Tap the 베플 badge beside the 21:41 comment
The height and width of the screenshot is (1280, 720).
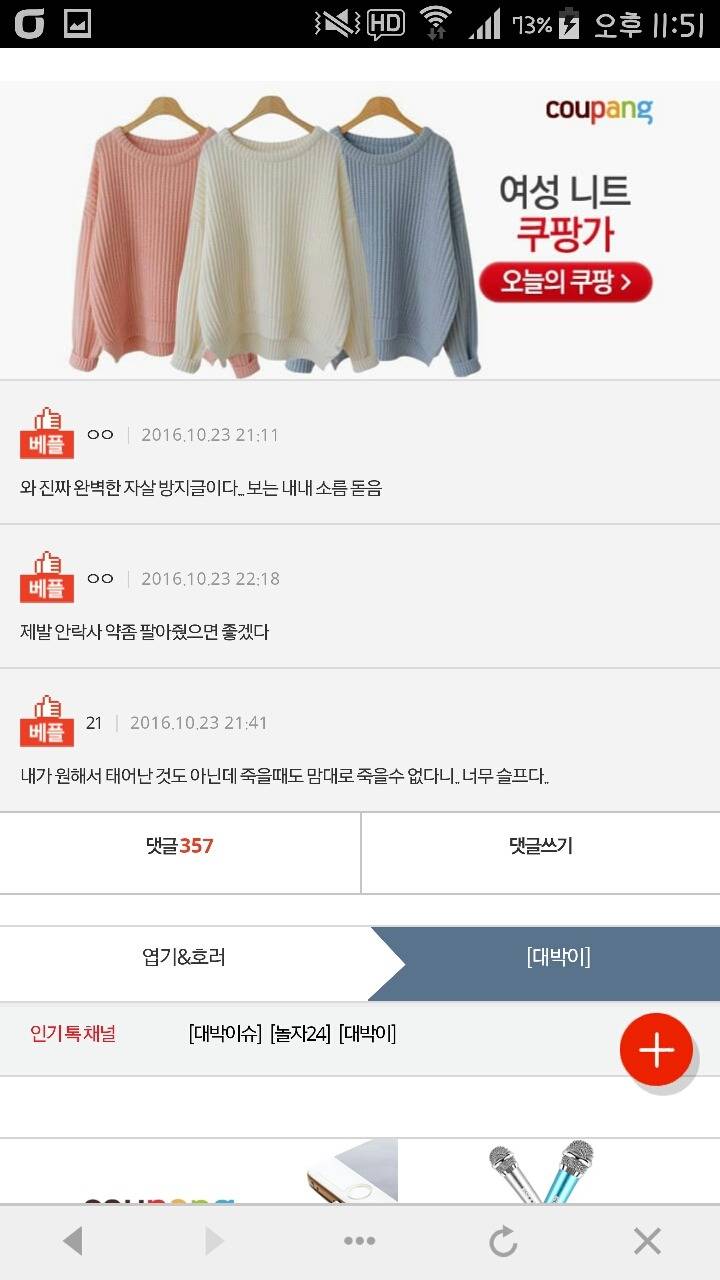coord(45,720)
